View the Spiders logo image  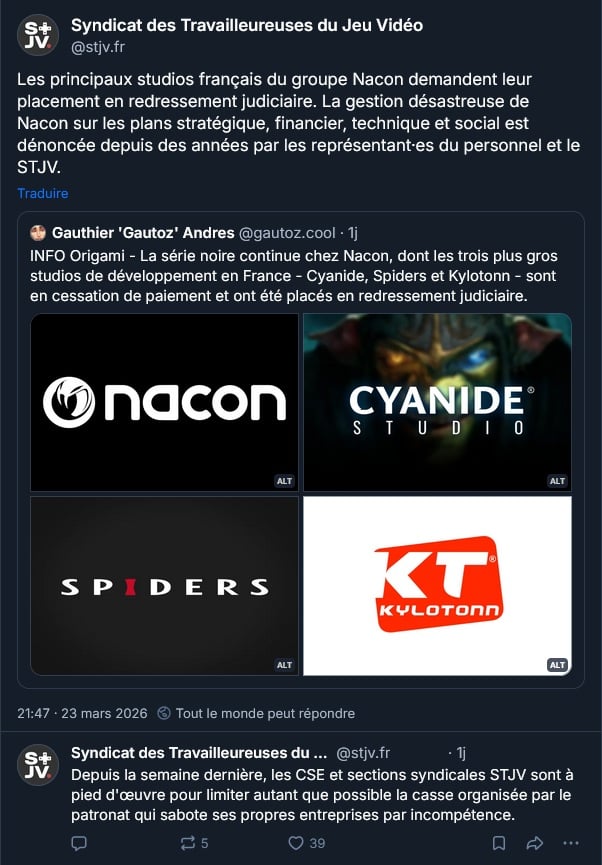[165, 585]
